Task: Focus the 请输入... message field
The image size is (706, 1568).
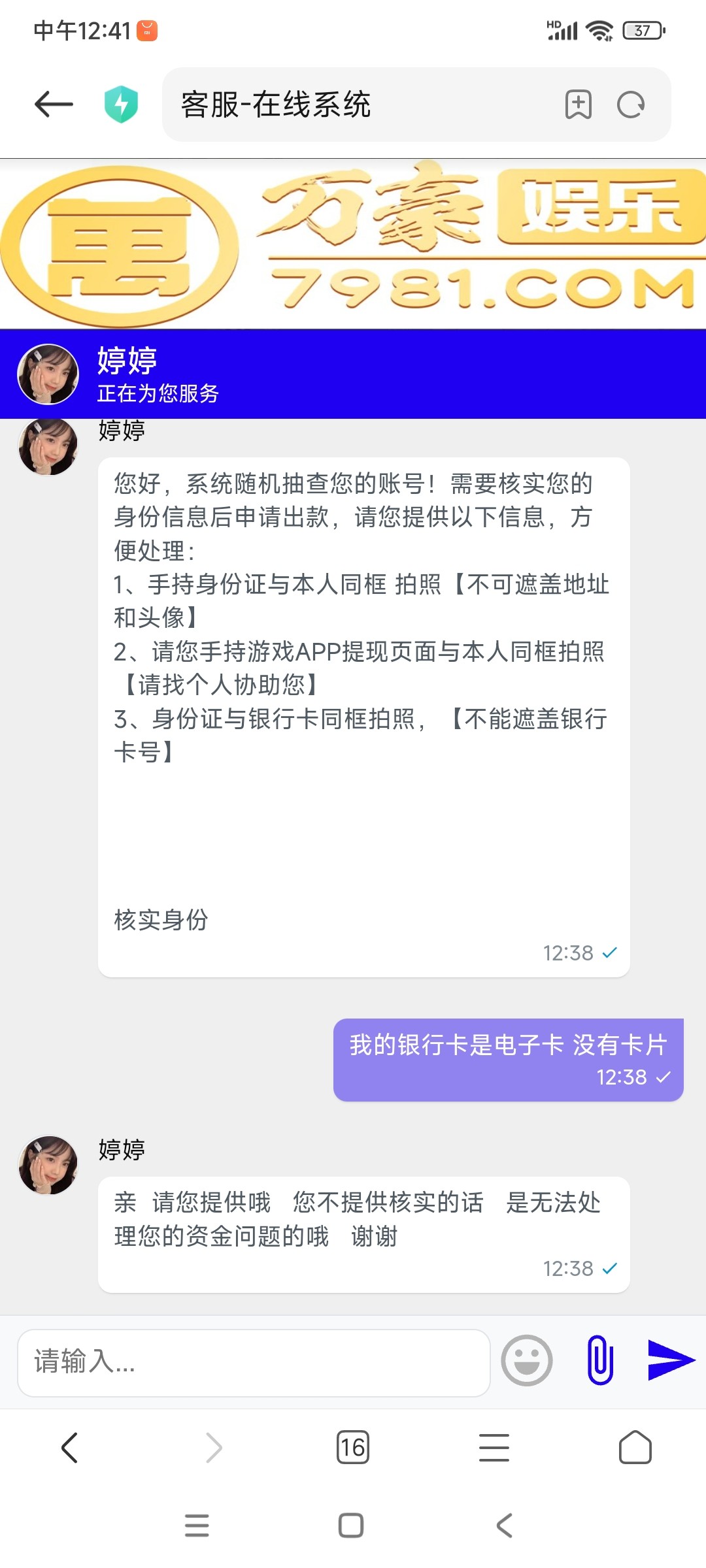Action: 254,1362
